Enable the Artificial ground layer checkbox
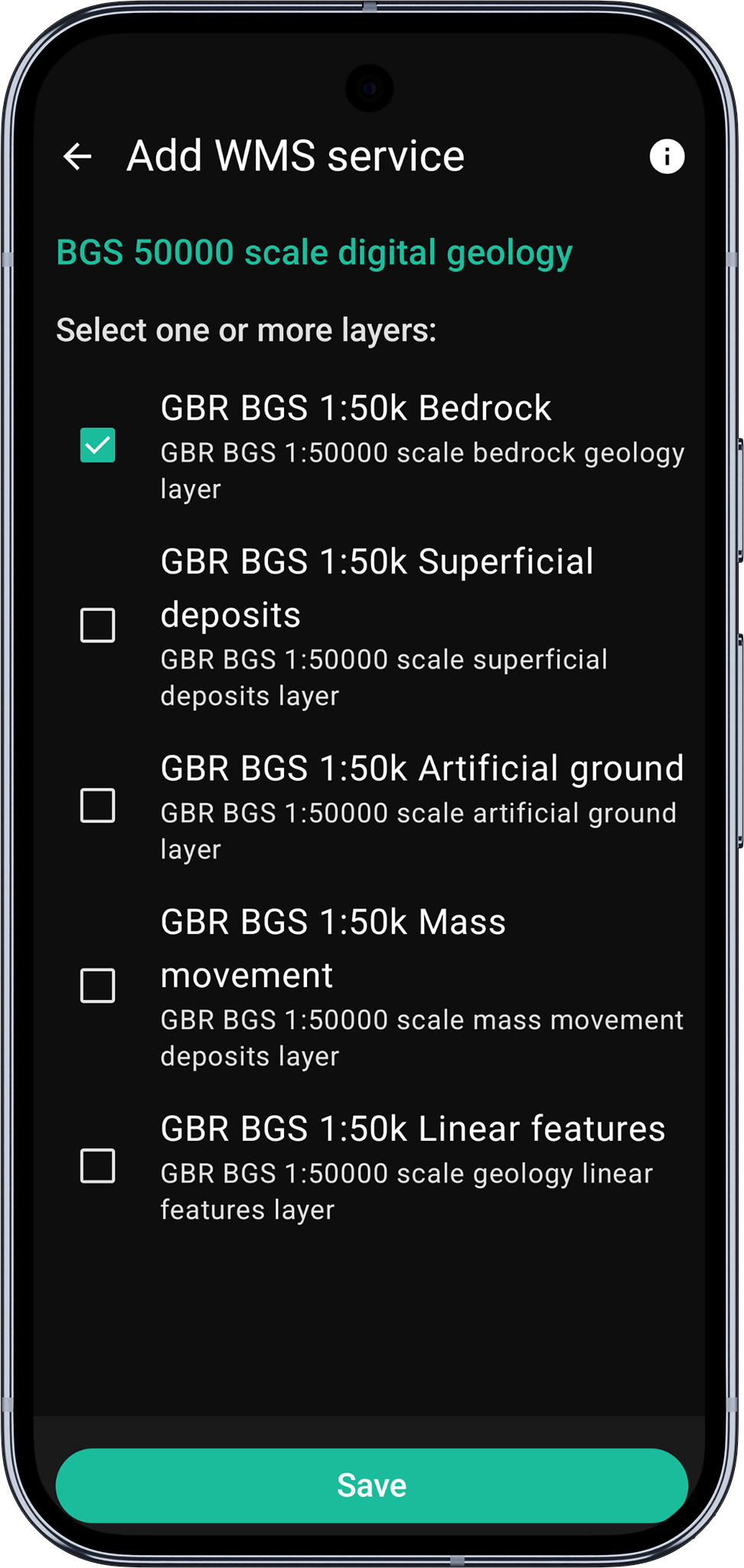The height and width of the screenshot is (1568, 744). coord(98,805)
